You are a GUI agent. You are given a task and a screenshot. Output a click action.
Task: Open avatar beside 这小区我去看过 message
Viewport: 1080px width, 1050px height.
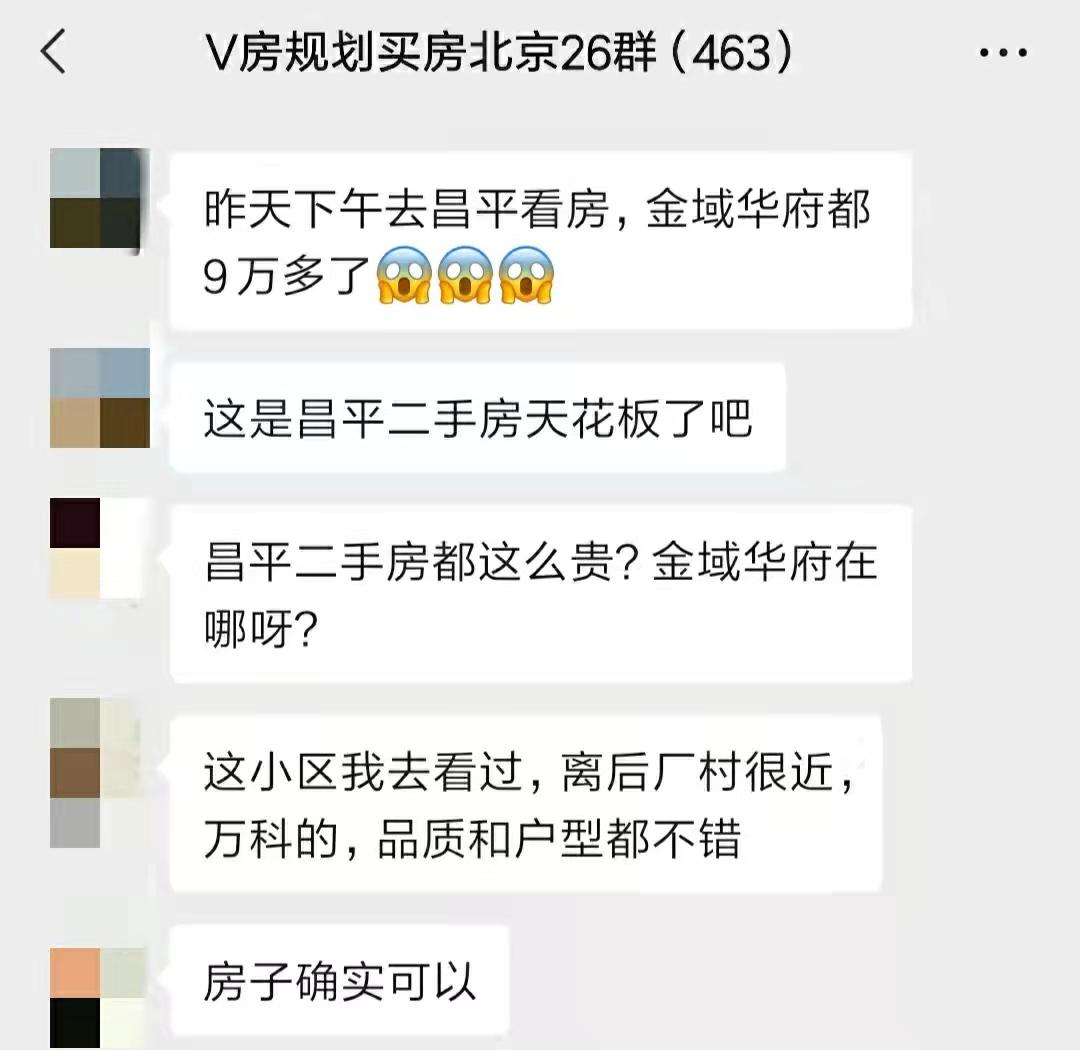pyautogui.click(x=100, y=772)
